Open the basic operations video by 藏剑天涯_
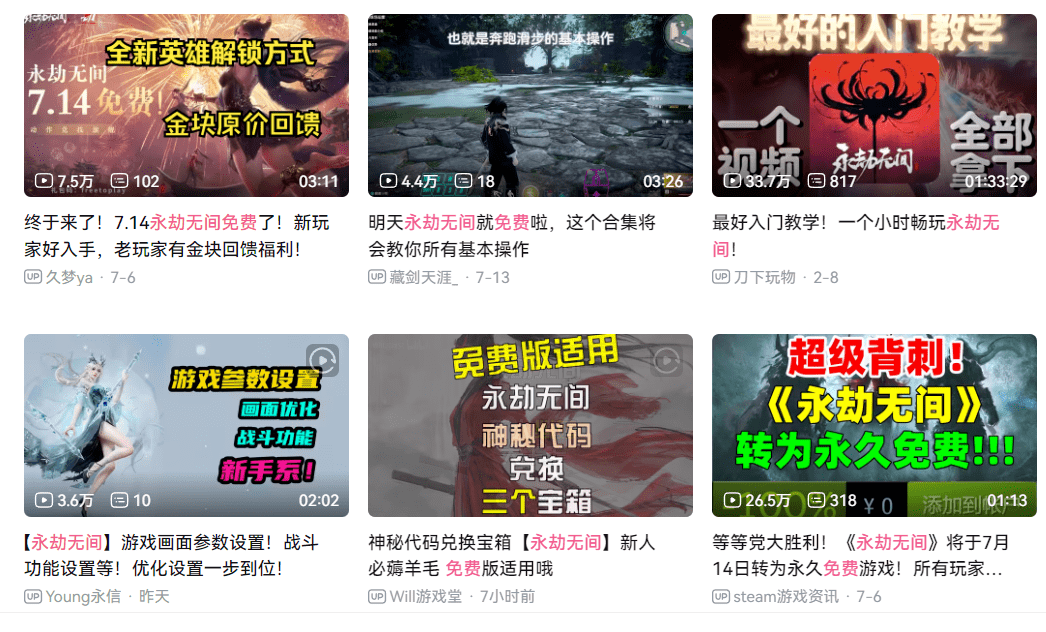This screenshot has height=632, width=1046. click(x=530, y=105)
